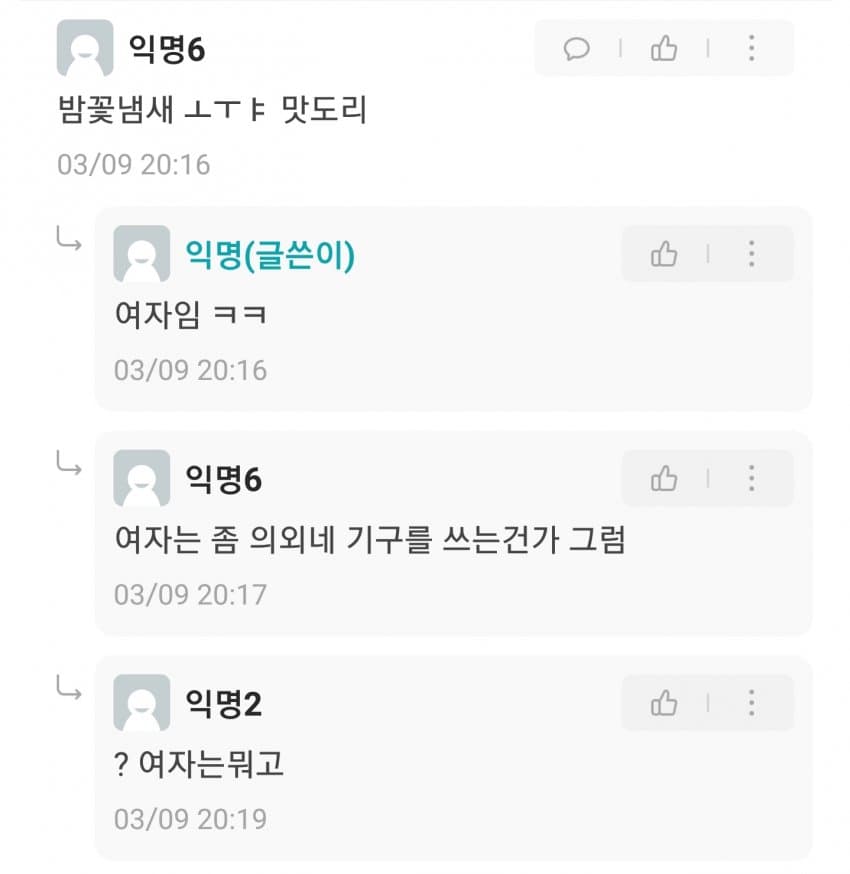Click the timestamp on 익명2's reply
Image resolution: width=850 pixels, height=874 pixels.
(x=191, y=820)
